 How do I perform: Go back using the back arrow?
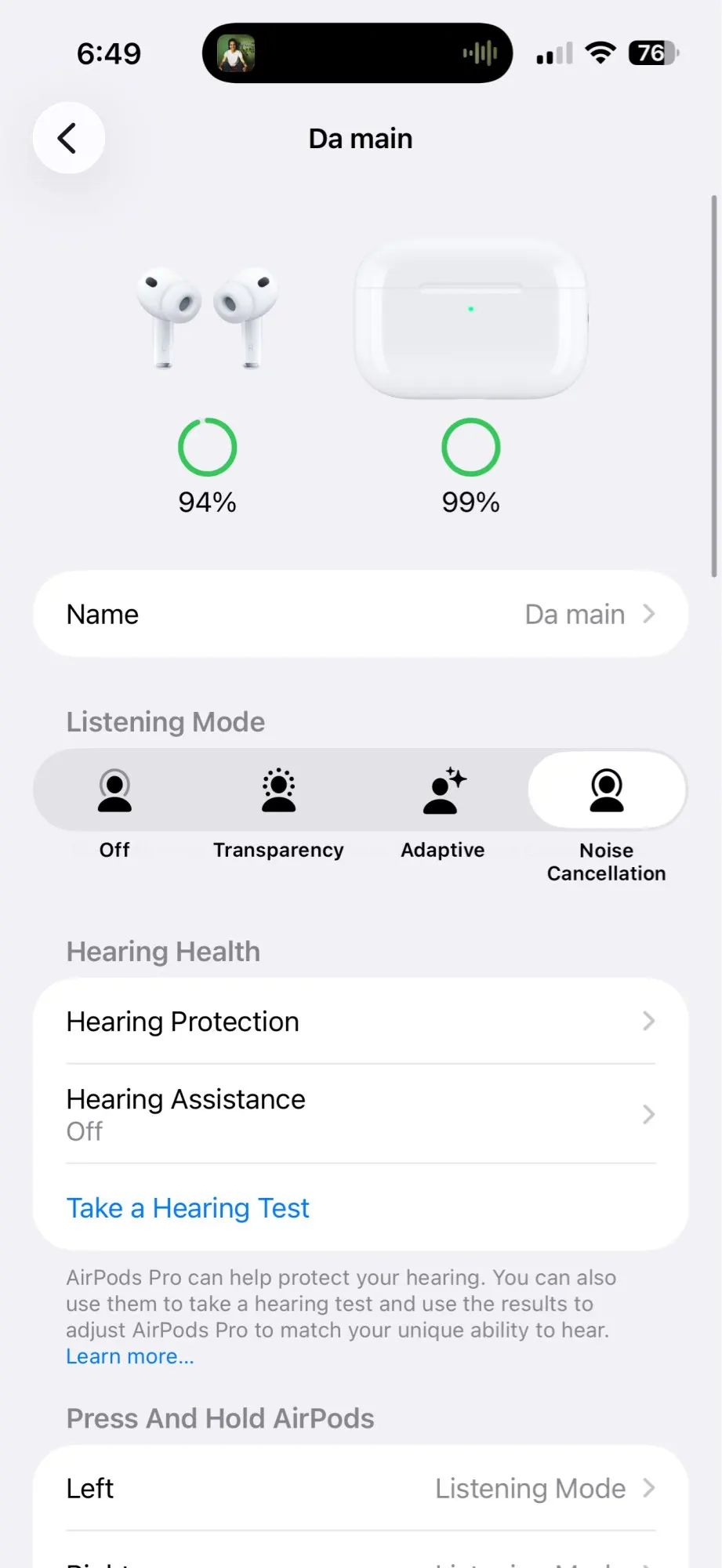69,138
